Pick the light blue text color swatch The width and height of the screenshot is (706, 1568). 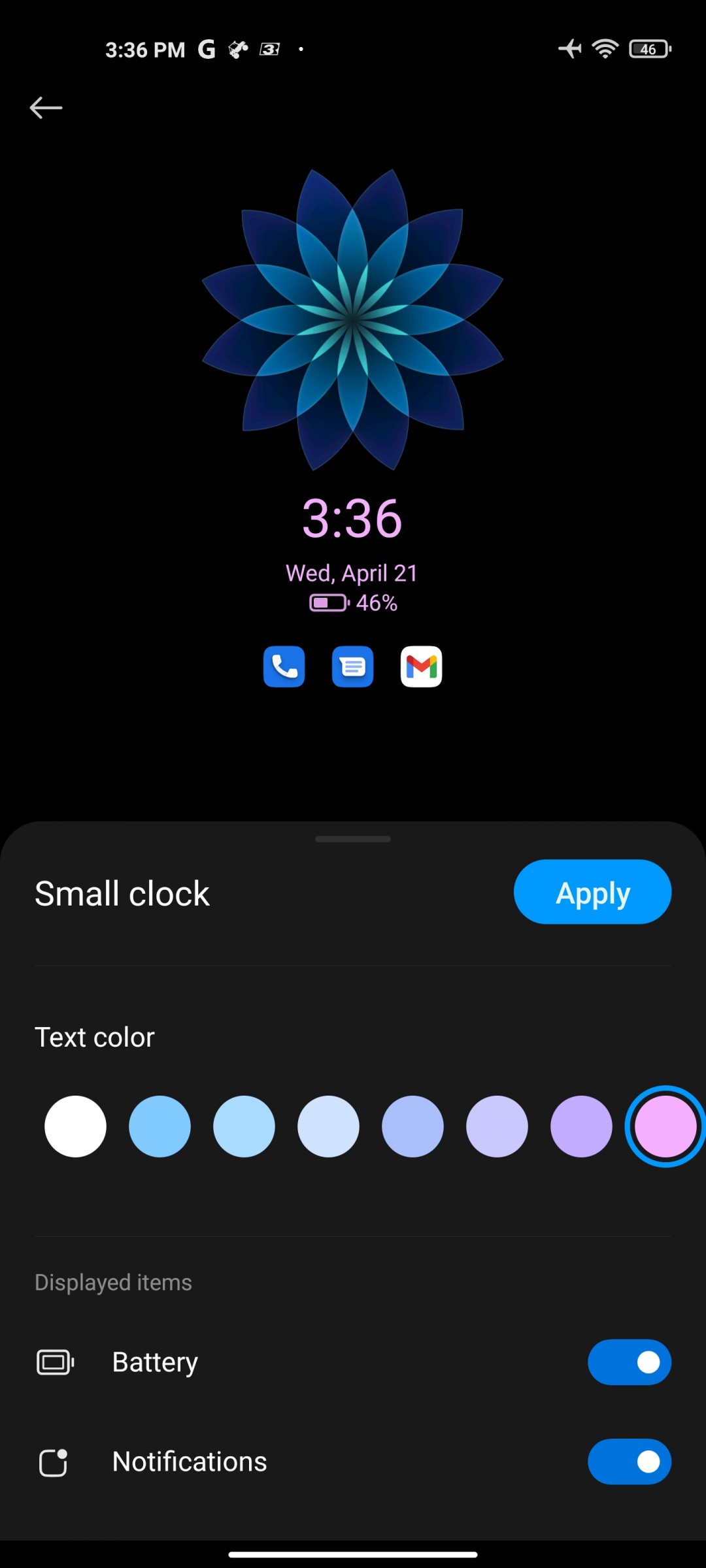(244, 1126)
